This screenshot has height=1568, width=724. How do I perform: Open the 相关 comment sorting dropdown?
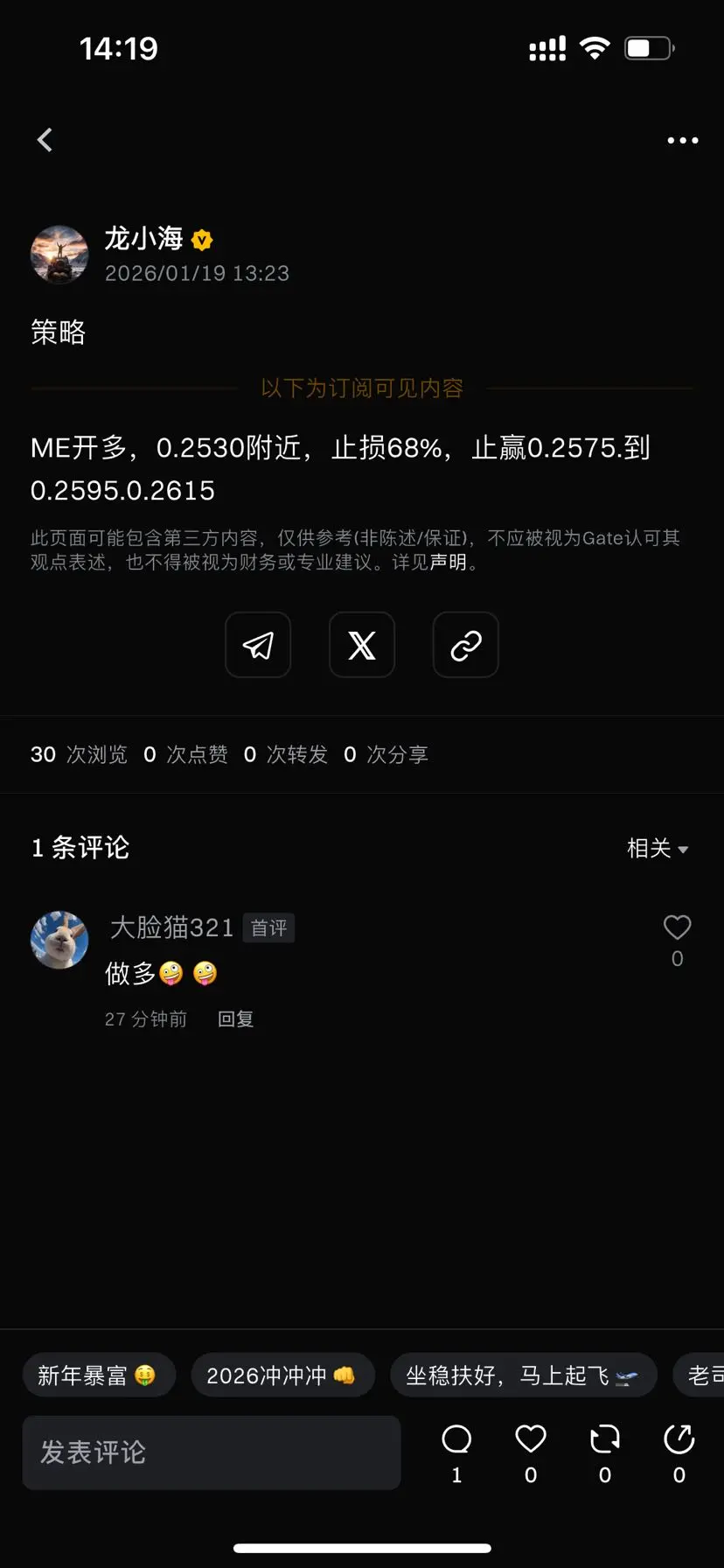point(658,847)
